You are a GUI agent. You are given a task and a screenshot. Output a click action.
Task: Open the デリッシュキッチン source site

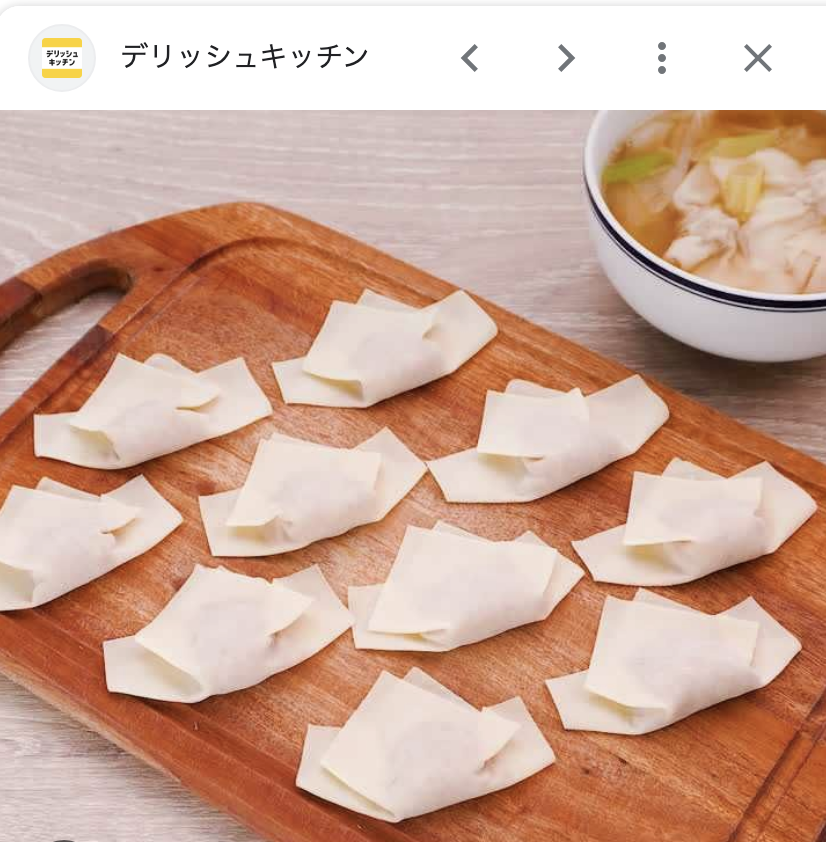click(245, 57)
